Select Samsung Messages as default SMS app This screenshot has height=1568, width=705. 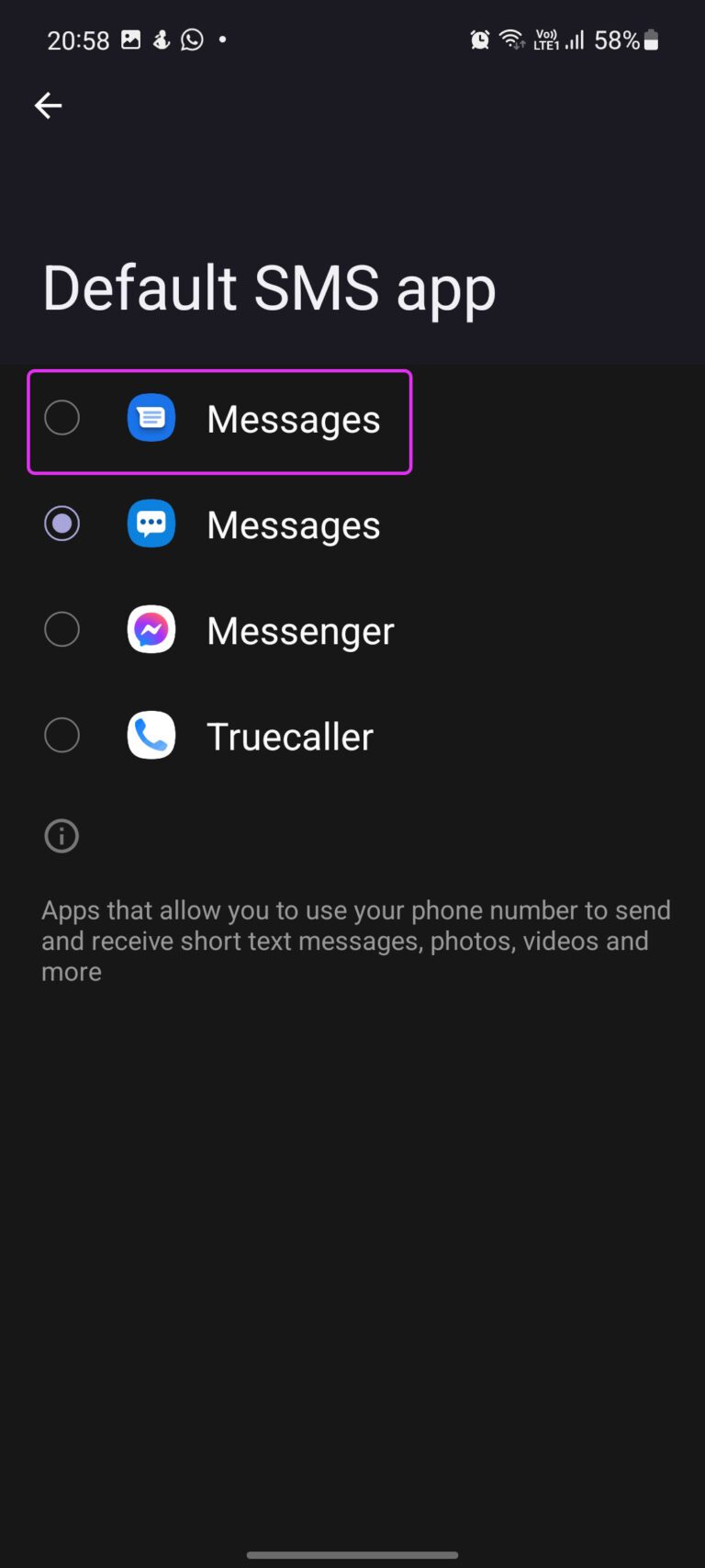click(62, 524)
